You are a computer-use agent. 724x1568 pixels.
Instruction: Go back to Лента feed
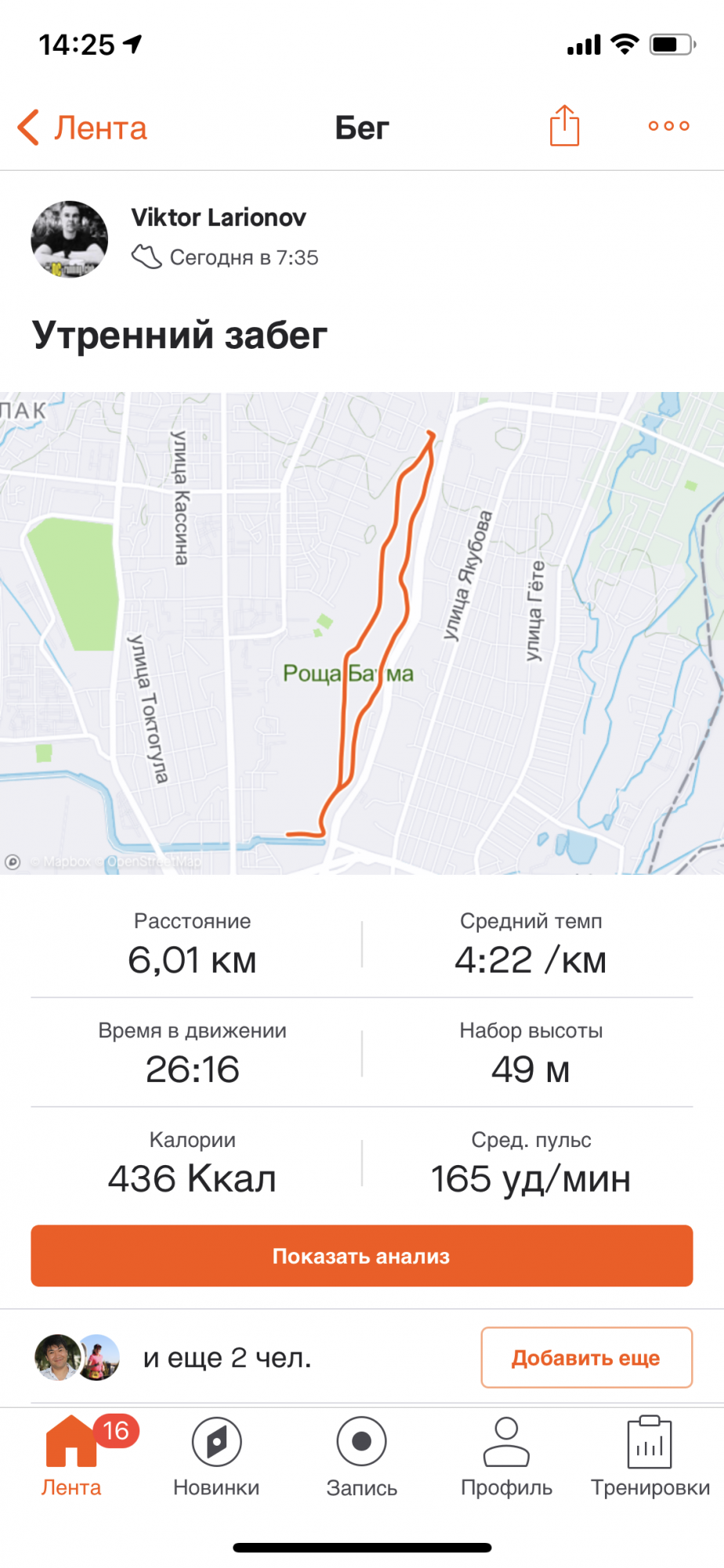pyautogui.click(x=83, y=128)
